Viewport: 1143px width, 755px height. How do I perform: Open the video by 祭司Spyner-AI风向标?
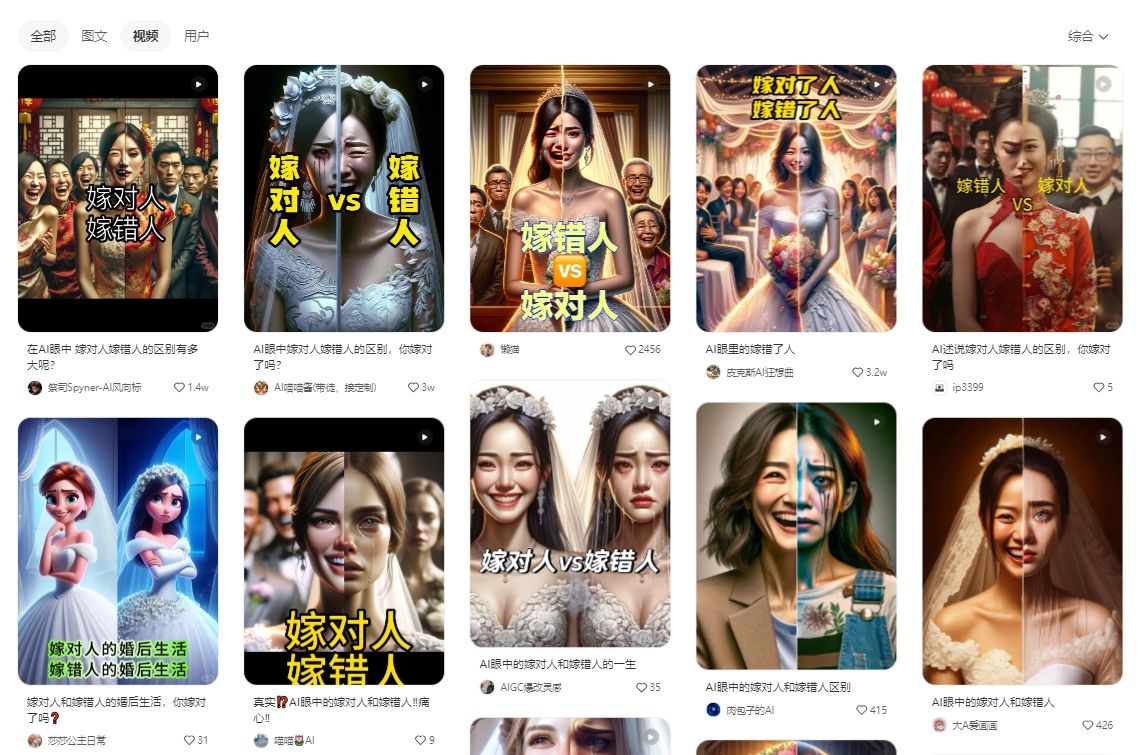[118, 198]
